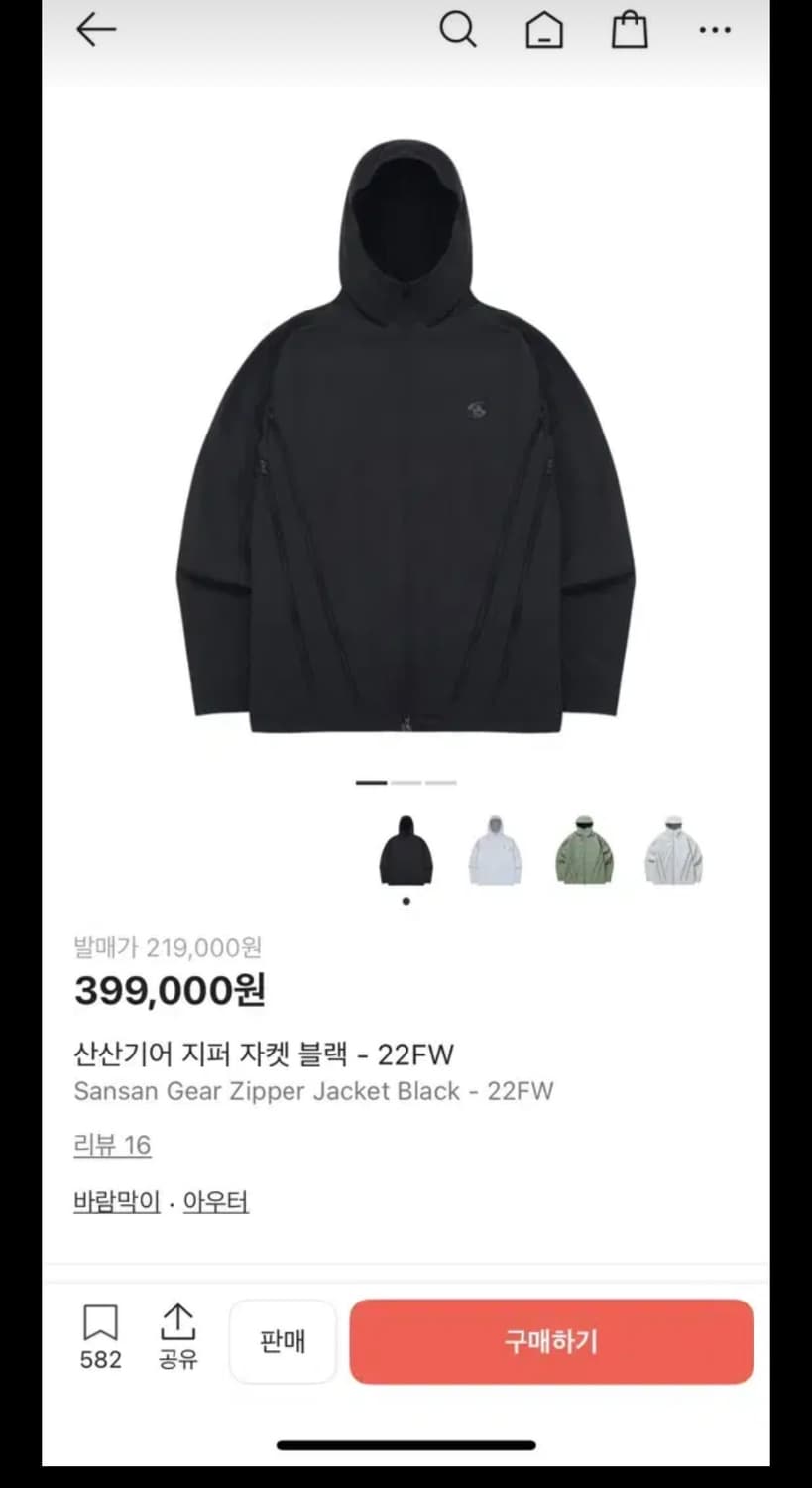The width and height of the screenshot is (812, 1488).
Task: Select the second image carousel indicator
Action: pos(406,782)
